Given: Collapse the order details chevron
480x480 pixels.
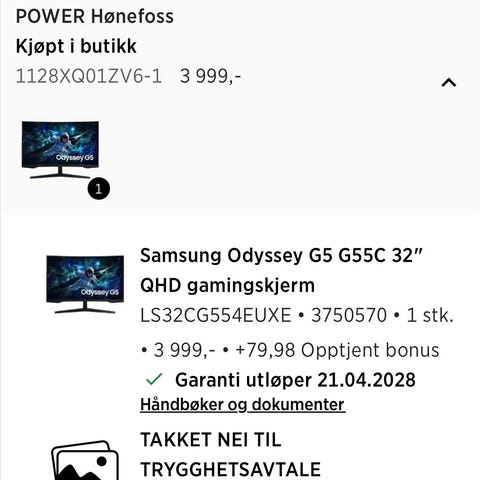Looking at the screenshot, I should pos(449,82).
